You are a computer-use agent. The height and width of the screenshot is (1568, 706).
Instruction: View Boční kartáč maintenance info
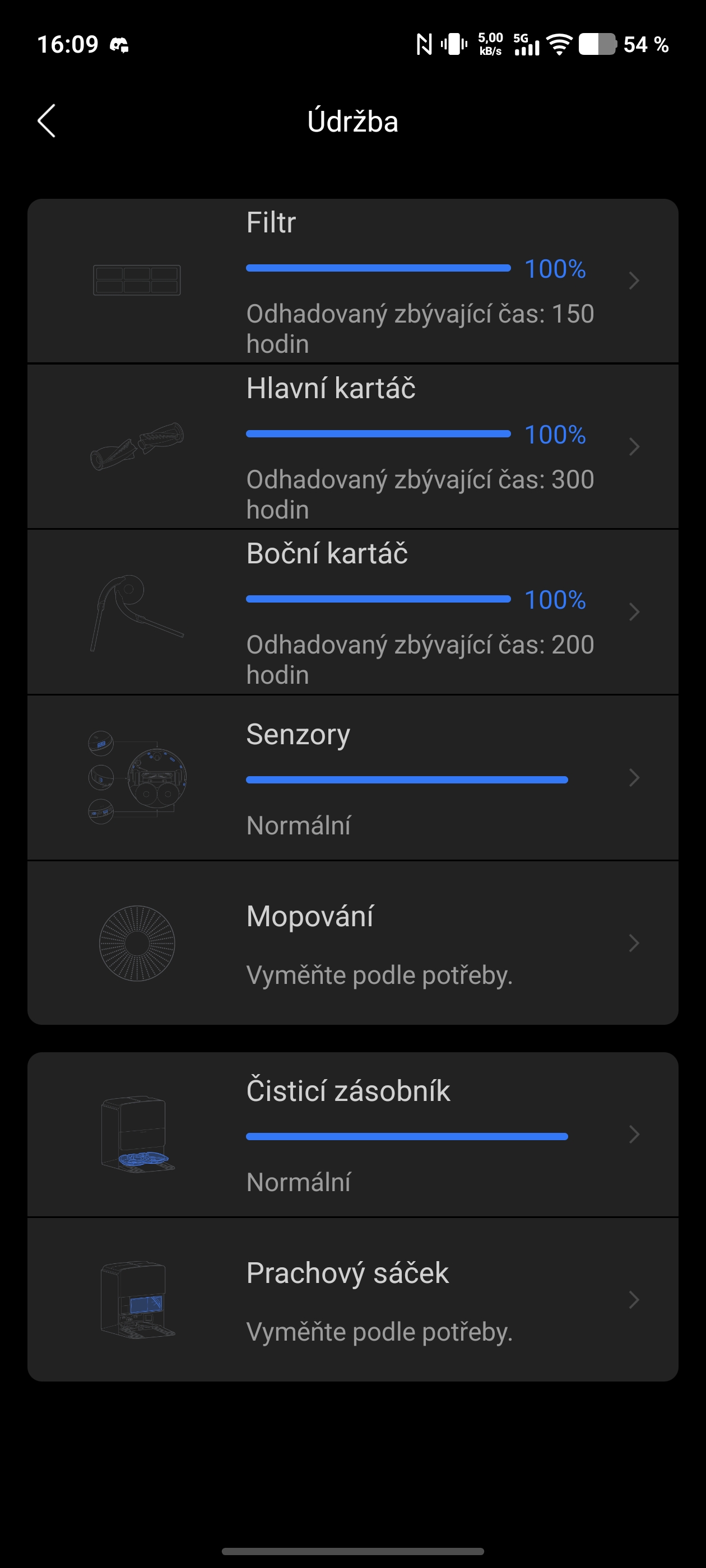[352, 612]
